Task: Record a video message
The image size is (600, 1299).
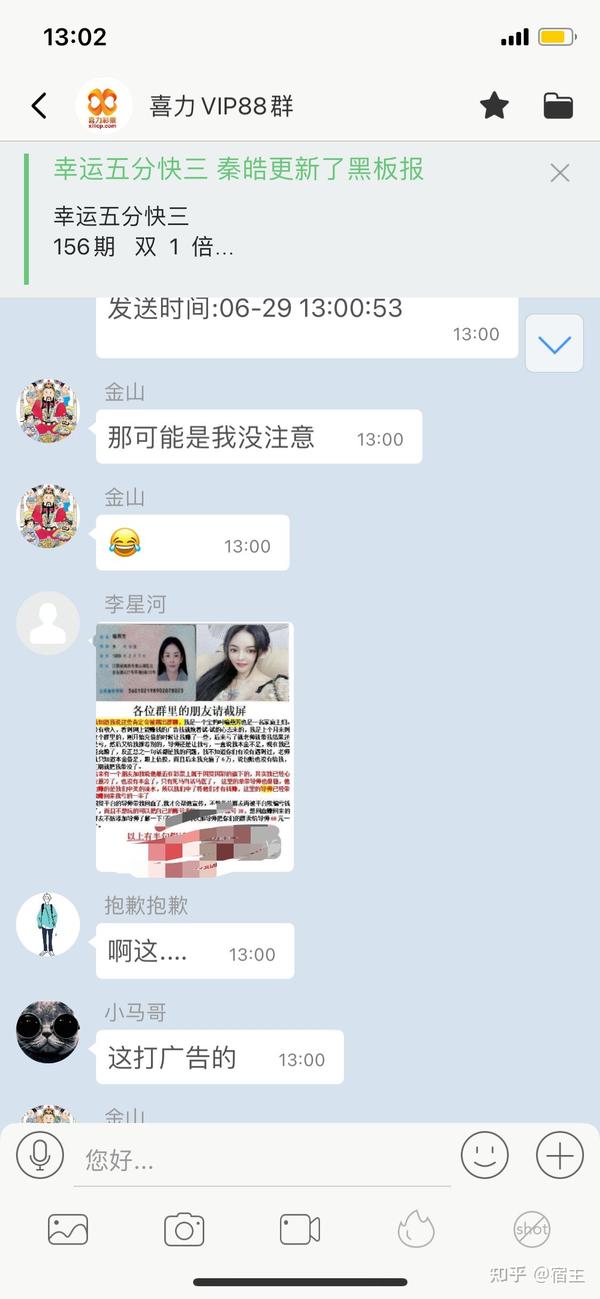Action: click(x=300, y=1229)
